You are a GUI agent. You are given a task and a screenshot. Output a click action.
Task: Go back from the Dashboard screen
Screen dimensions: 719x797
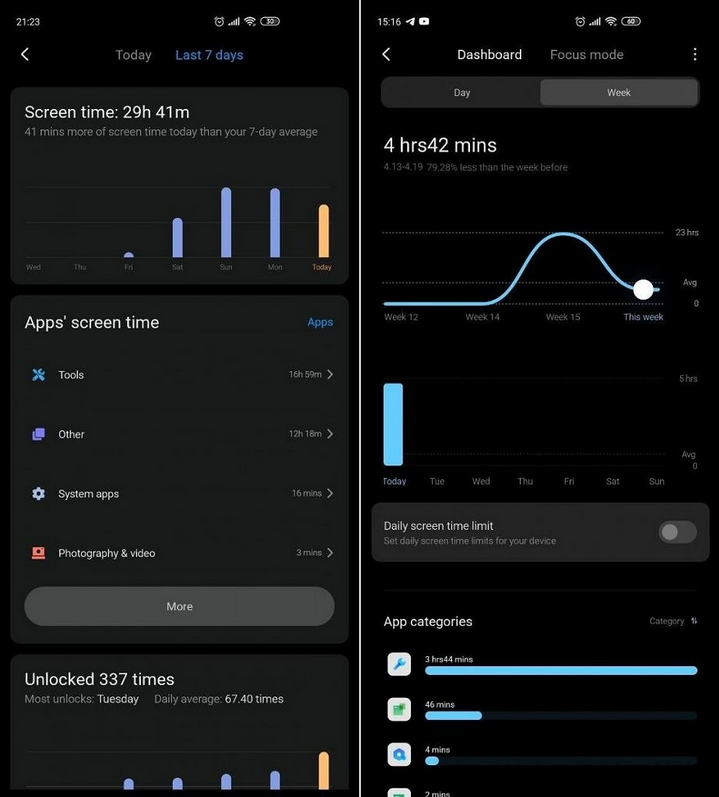pyautogui.click(x=387, y=55)
